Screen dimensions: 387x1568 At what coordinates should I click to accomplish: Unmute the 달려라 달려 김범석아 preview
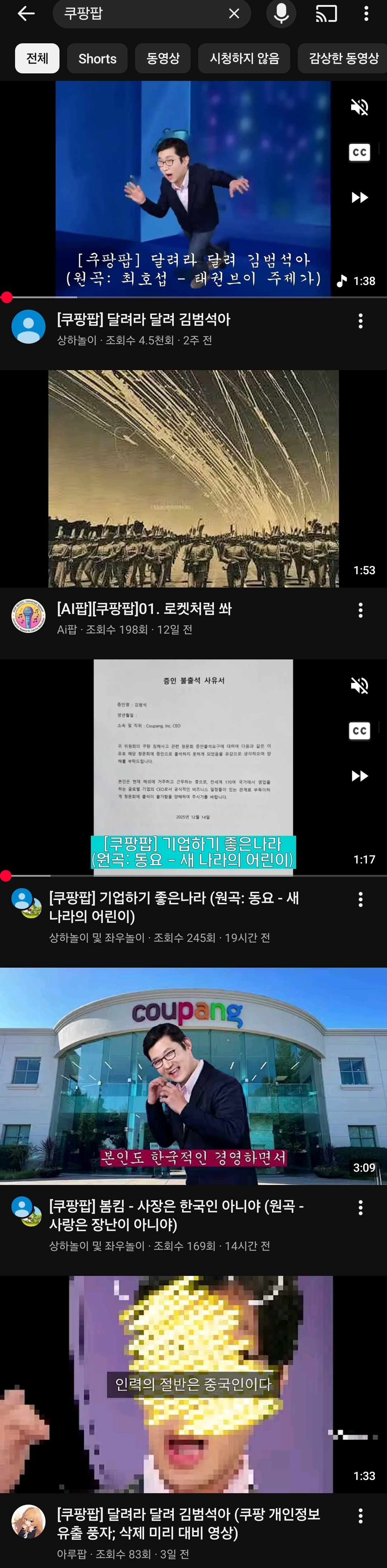tap(359, 108)
